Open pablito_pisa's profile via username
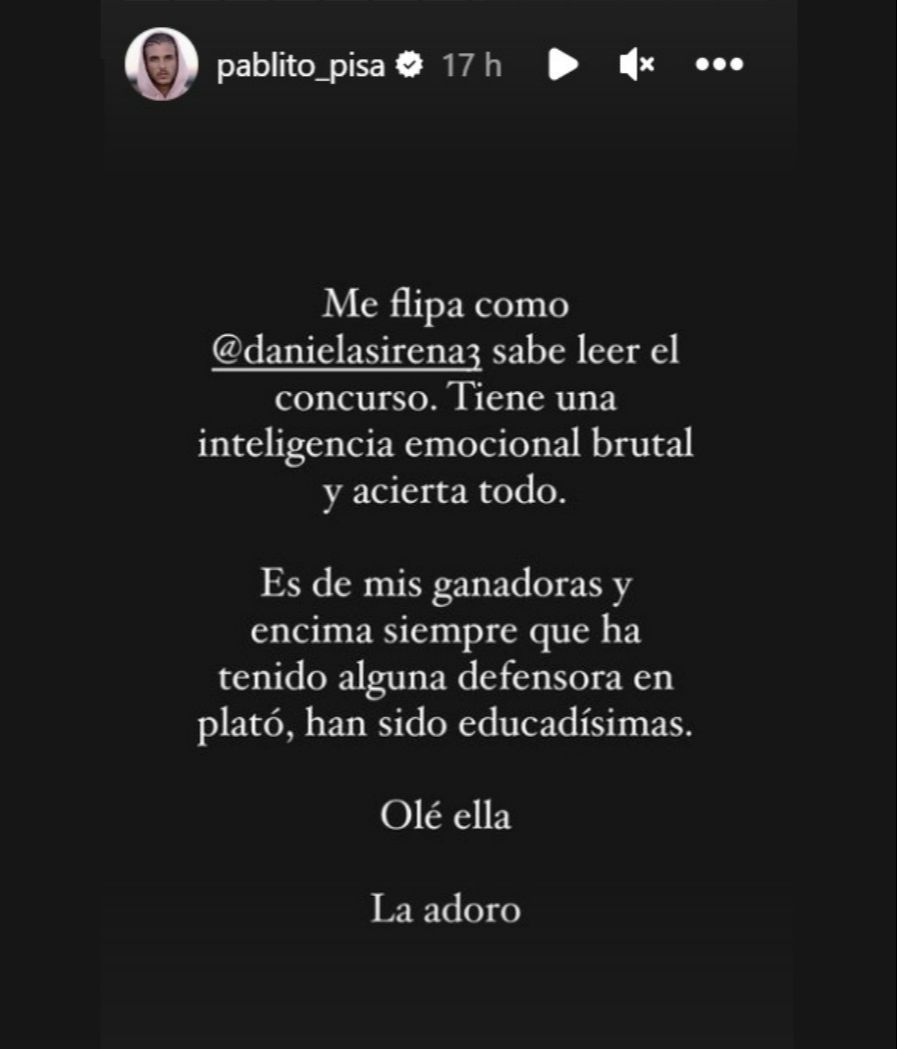The width and height of the screenshot is (897, 1049). [x=300, y=63]
